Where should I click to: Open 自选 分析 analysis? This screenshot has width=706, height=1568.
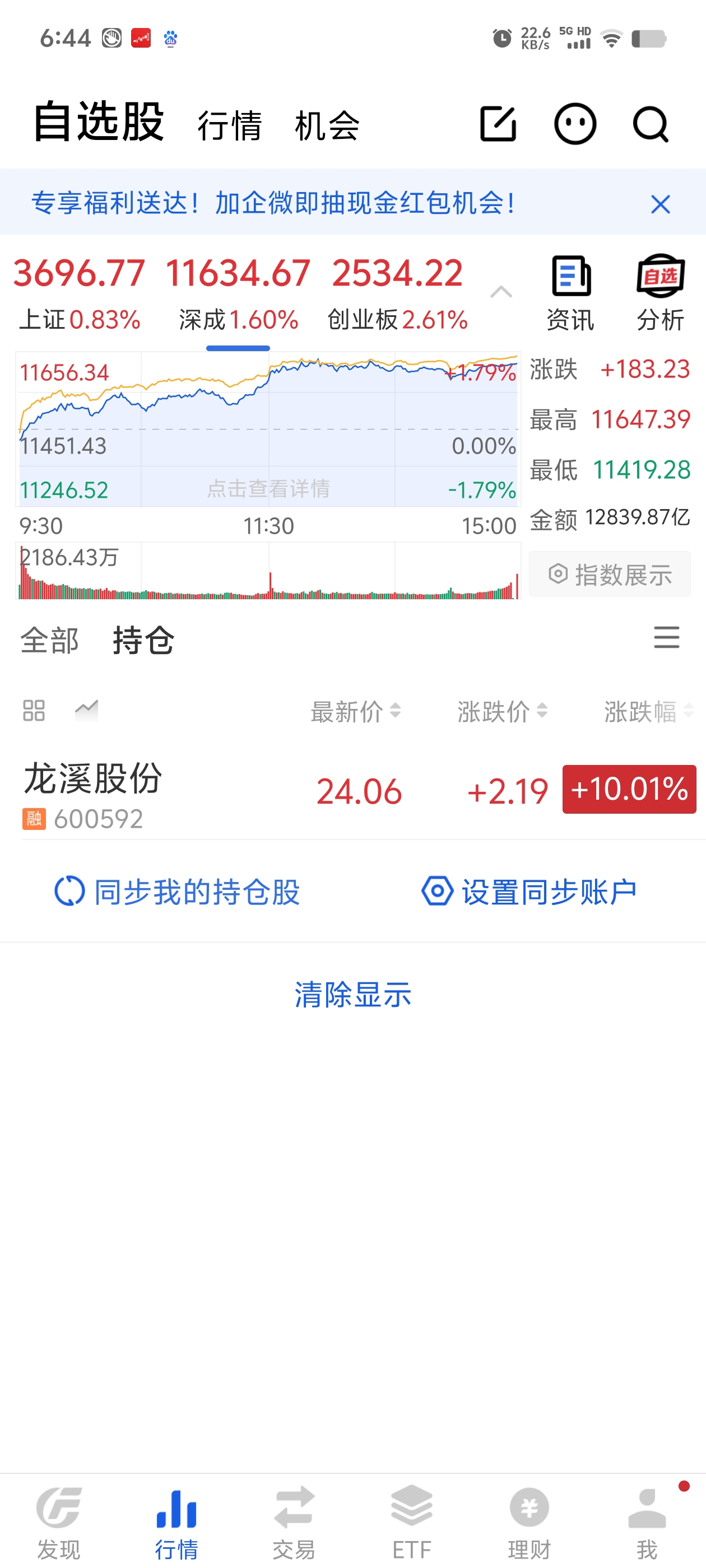[660, 293]
